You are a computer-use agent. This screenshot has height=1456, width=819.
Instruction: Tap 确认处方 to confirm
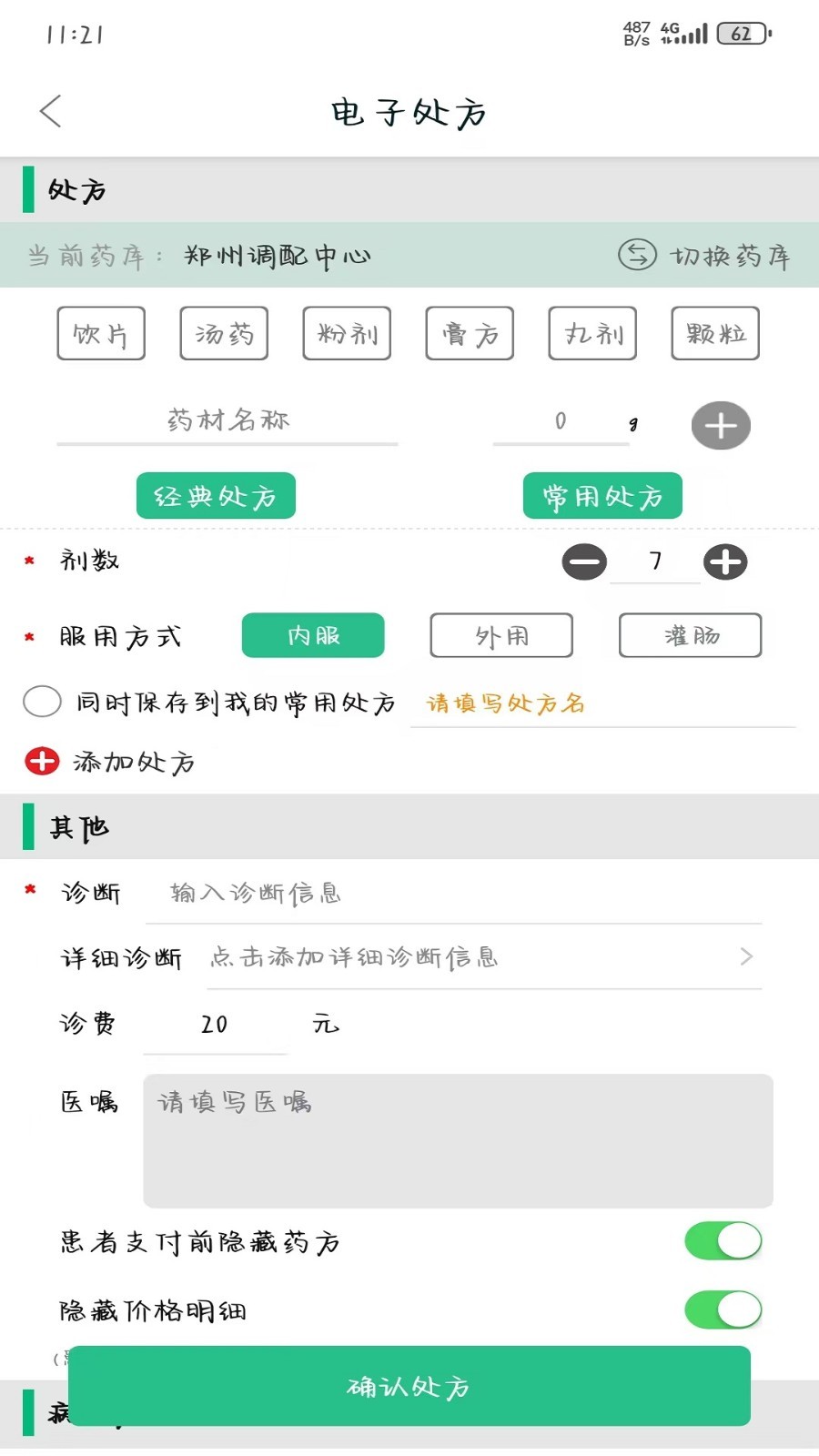[x=409, y=1386]
